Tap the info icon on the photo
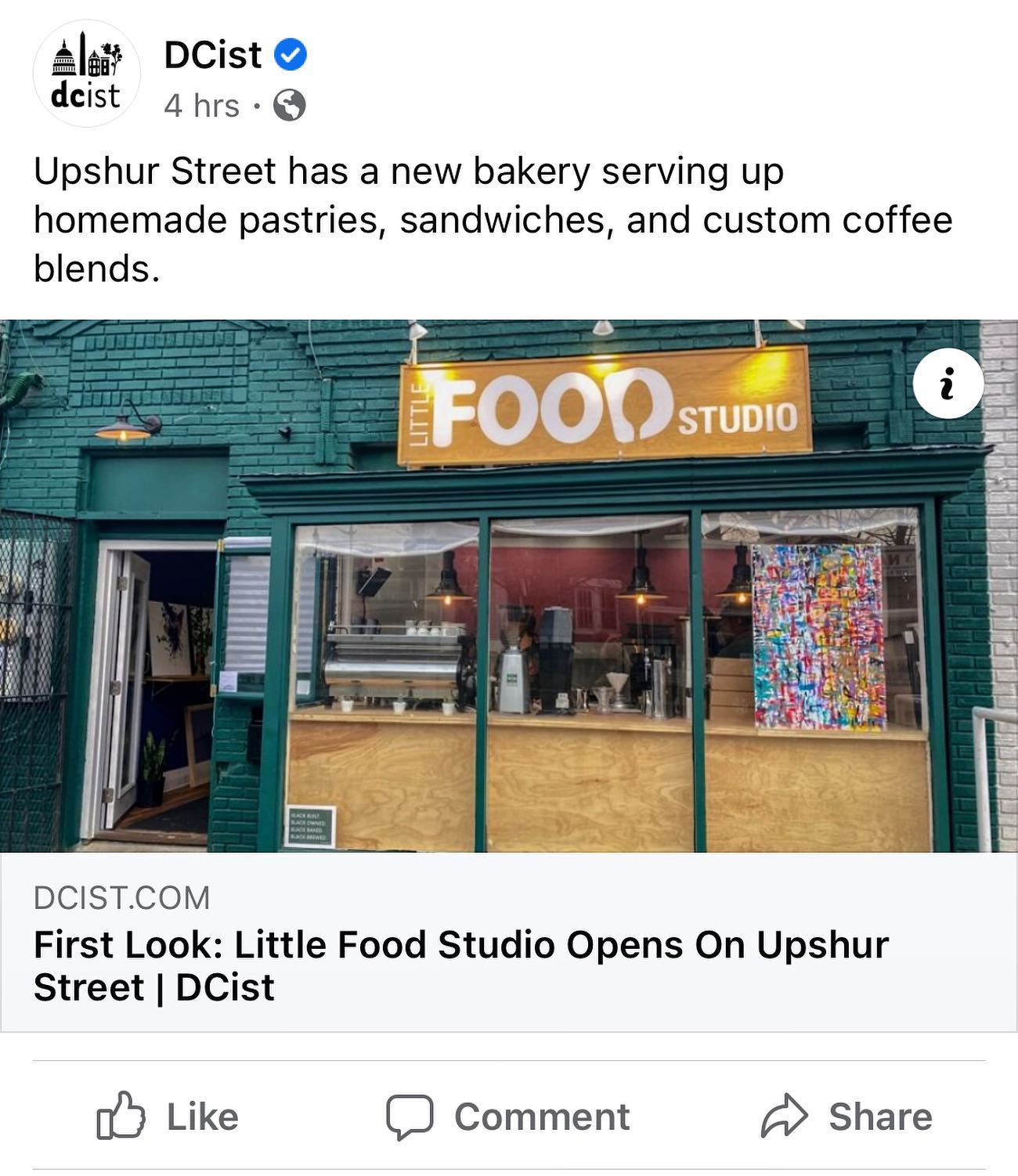 pos(948,384)
